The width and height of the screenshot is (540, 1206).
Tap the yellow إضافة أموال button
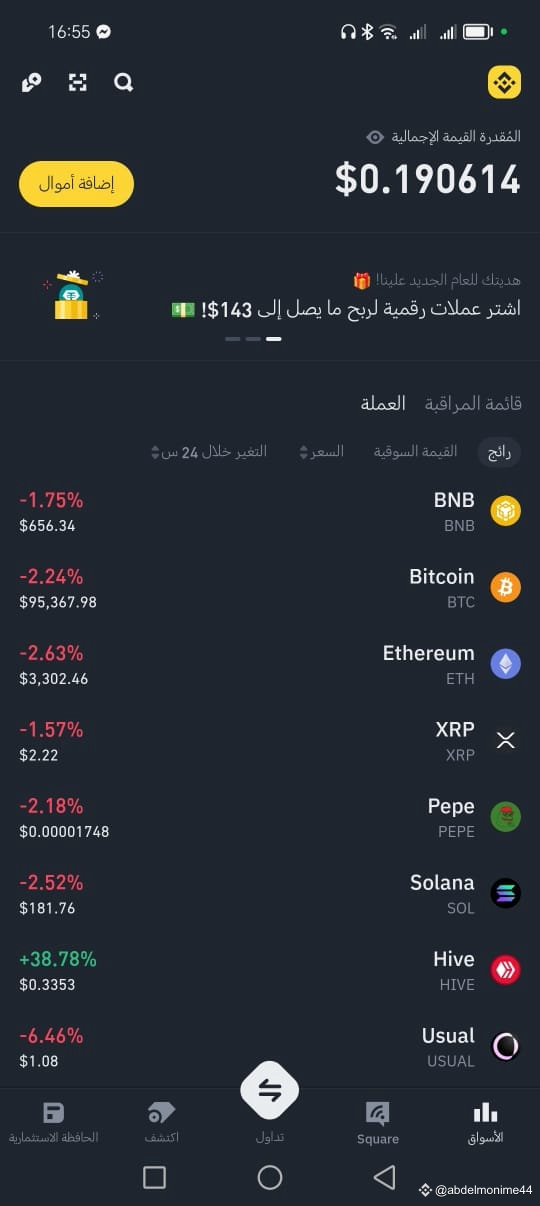[76, 184]
